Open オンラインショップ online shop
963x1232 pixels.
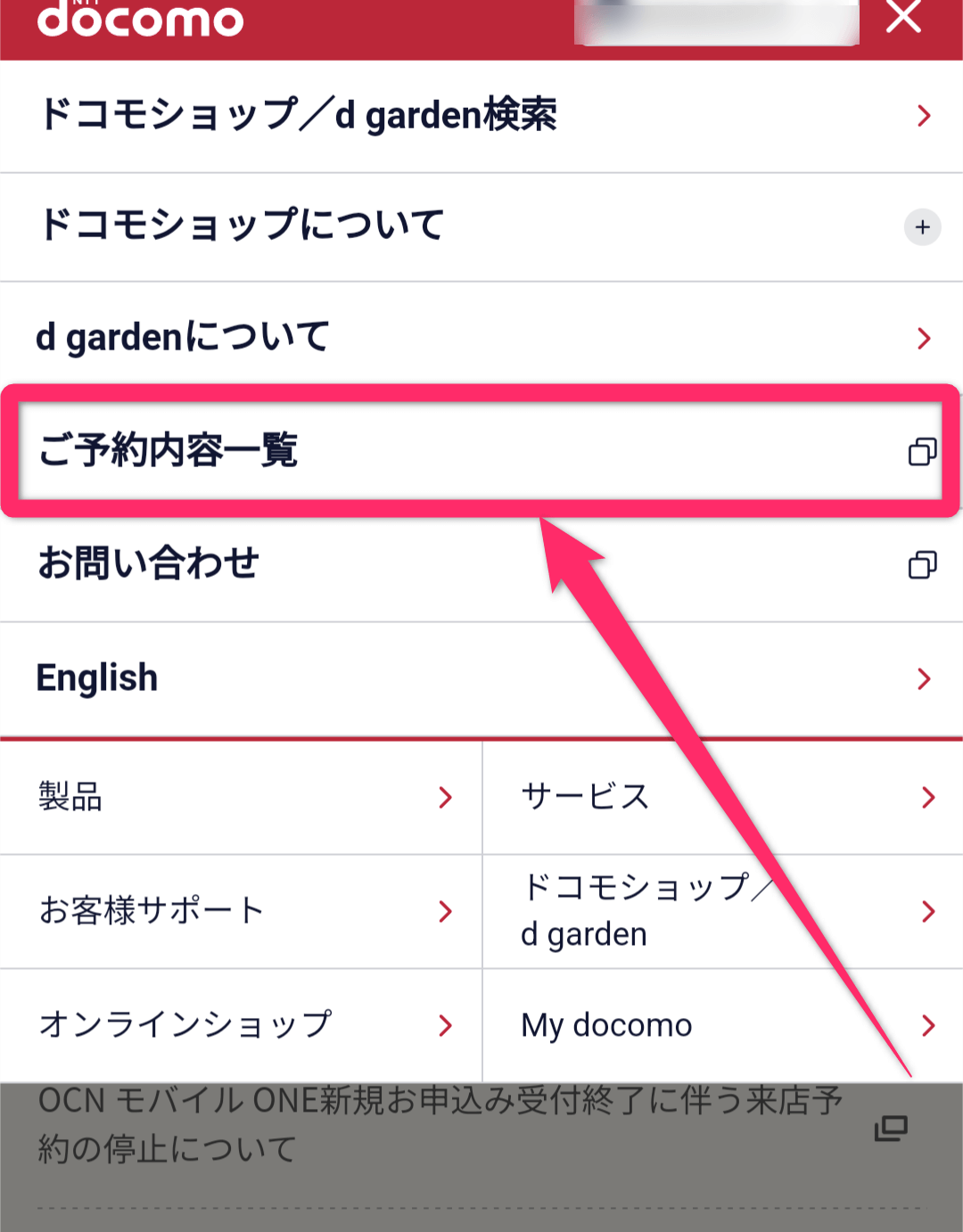pos(241,1025)
